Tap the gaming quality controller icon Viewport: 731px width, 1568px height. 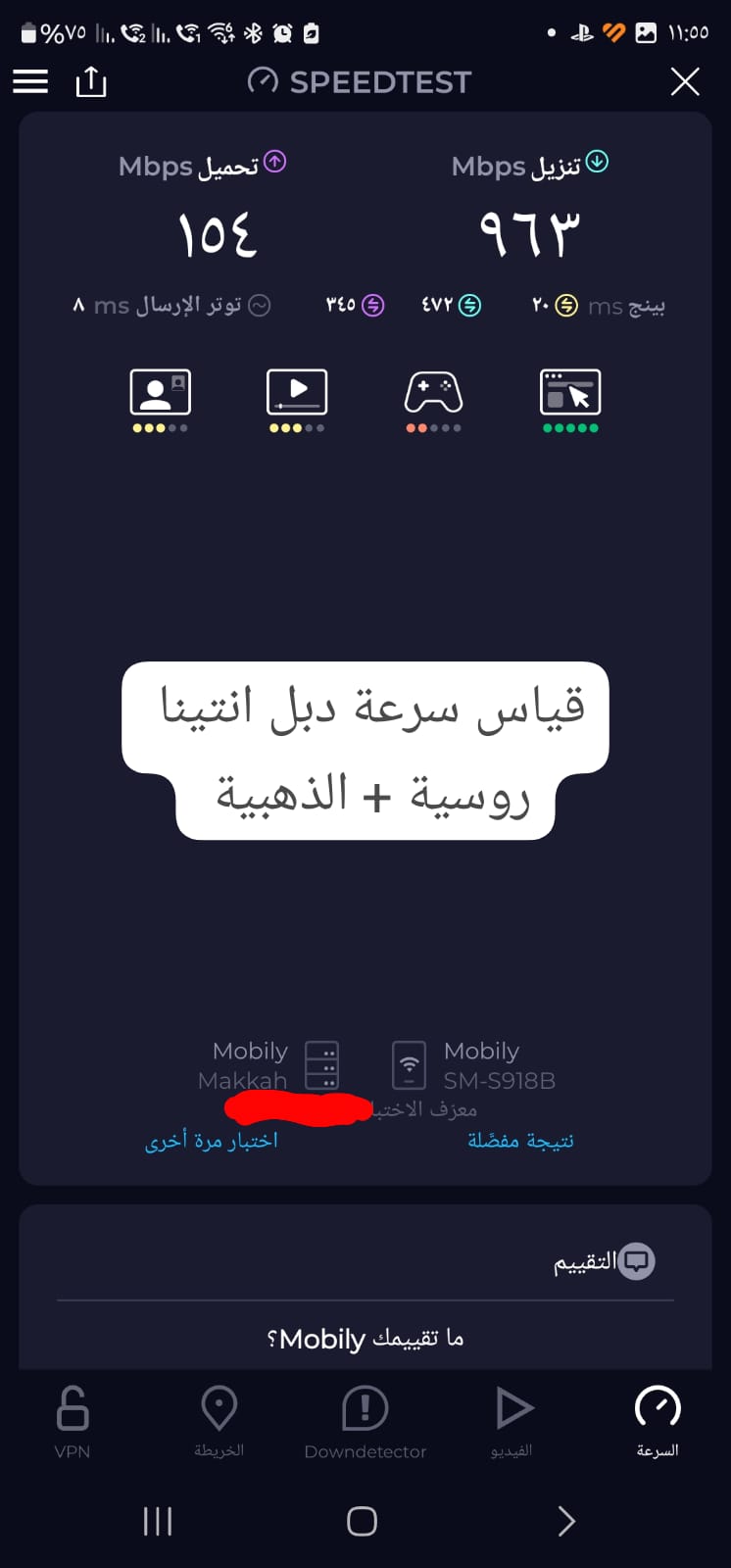(x=433, y=400)
